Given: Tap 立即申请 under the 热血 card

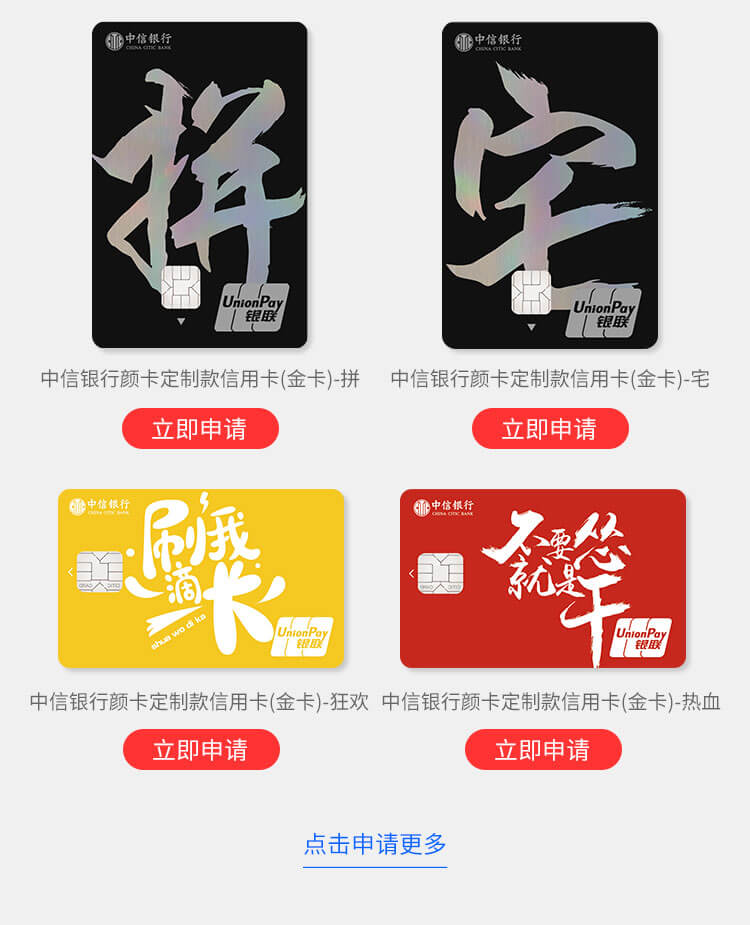Looking at the screenshot, I should click(543, 750).
